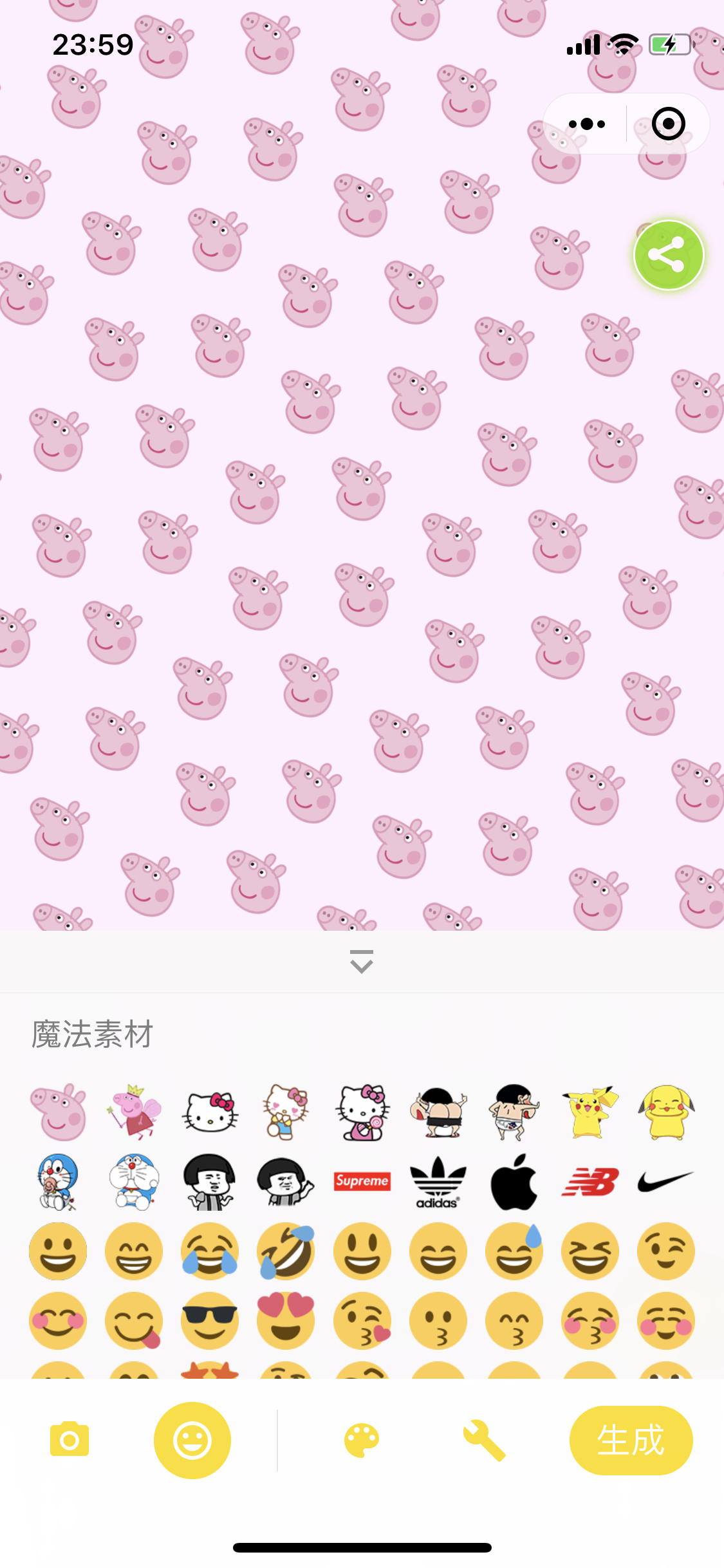Select the Peppa Pig head sticker
This screenshot has height=1568, width=724.
point(58,1112)
